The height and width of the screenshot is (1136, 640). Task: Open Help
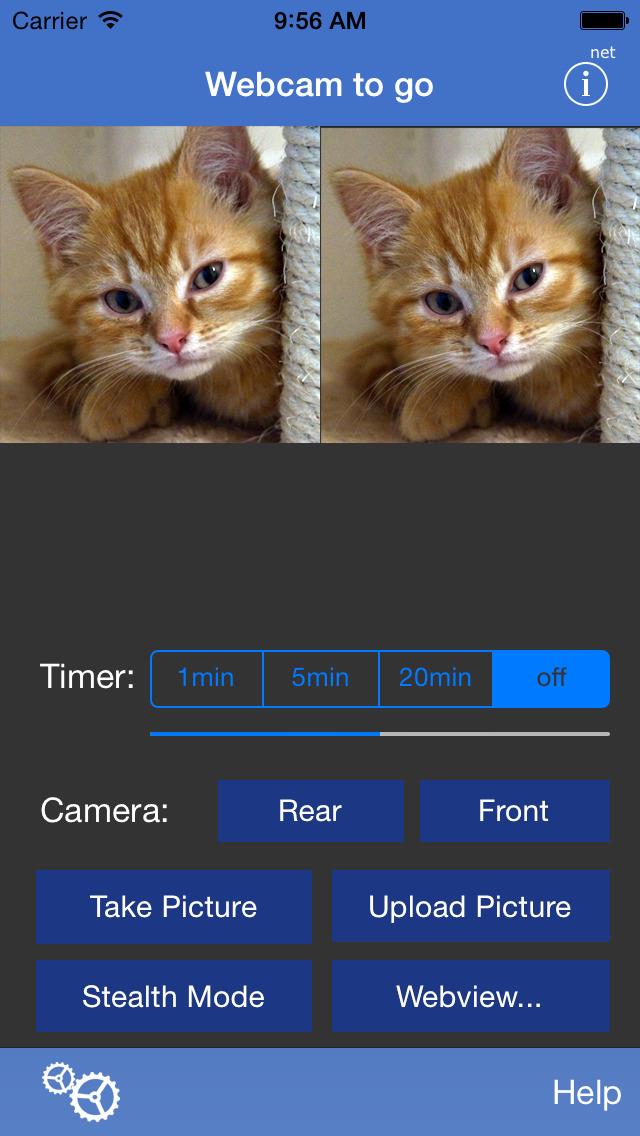click(587, 1093)
